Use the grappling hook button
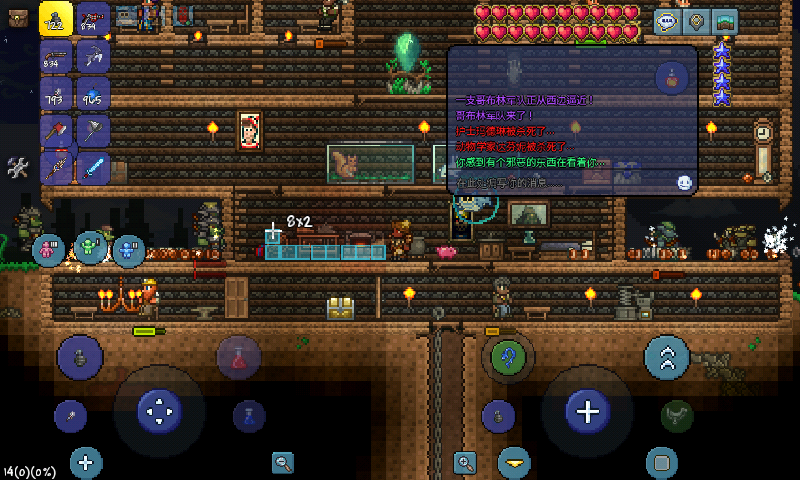 508,357
